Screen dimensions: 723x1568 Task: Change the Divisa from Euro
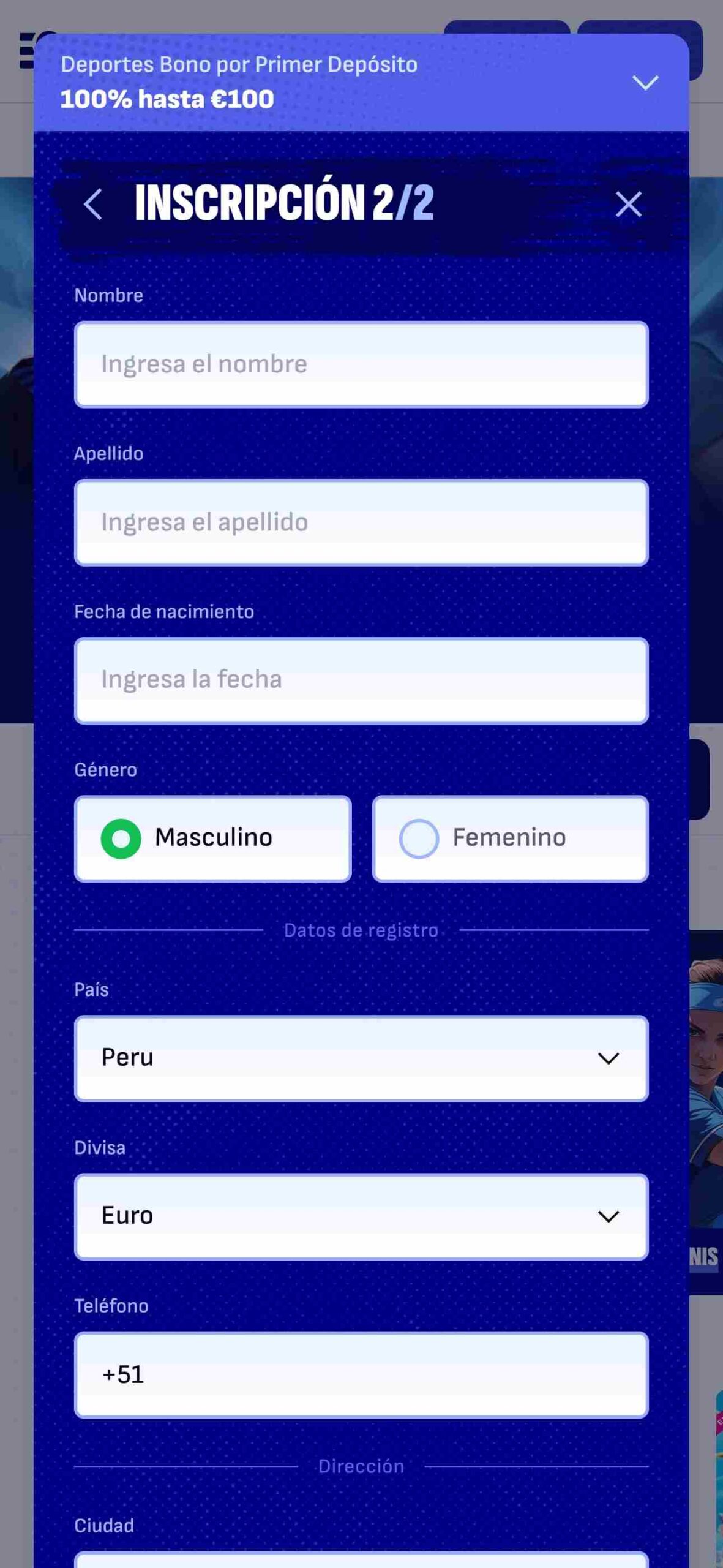point(361,1216)
